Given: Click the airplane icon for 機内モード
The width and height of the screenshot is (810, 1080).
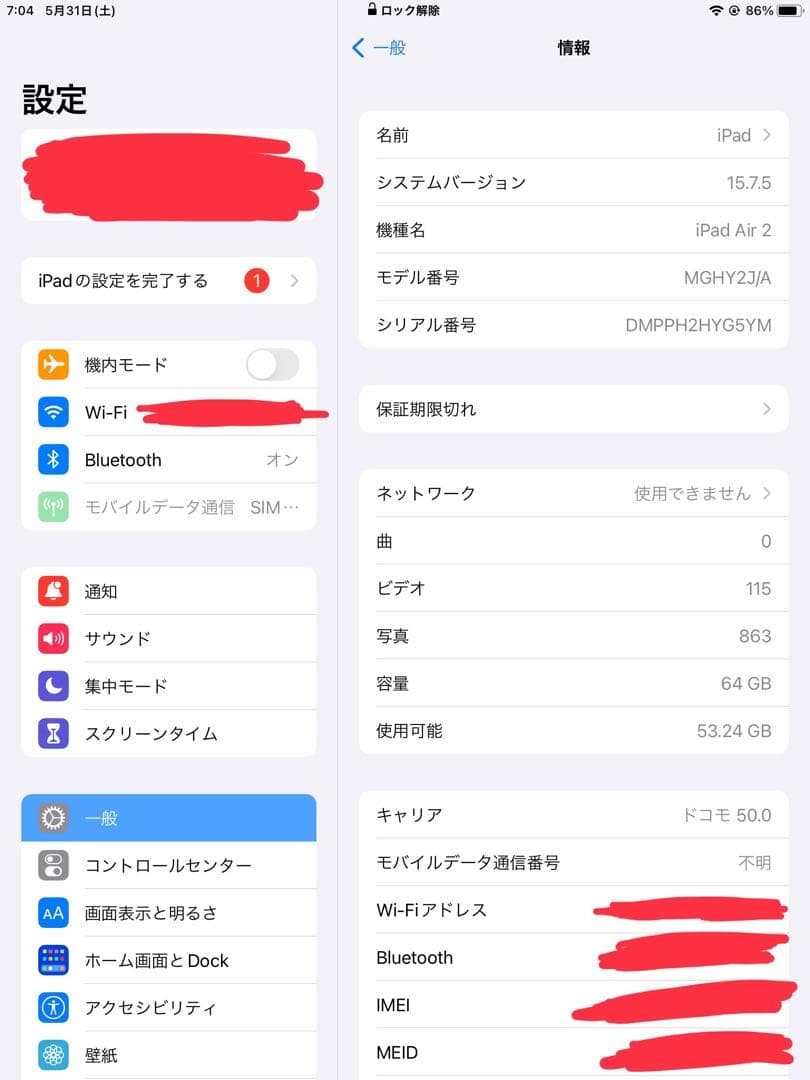Looking at the screenshot, I should click(54, 364).
